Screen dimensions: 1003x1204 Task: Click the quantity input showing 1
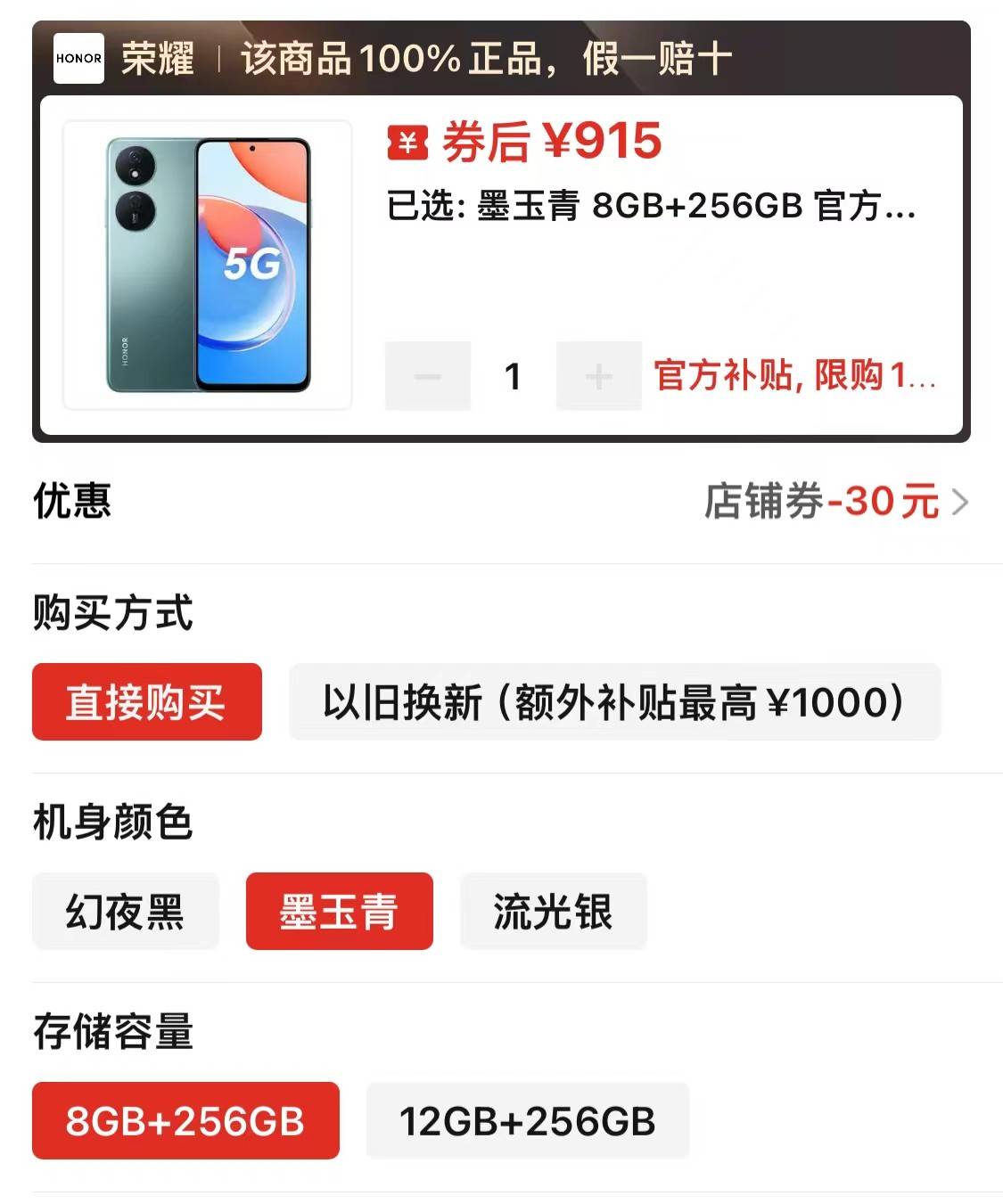tap(513, 377)
